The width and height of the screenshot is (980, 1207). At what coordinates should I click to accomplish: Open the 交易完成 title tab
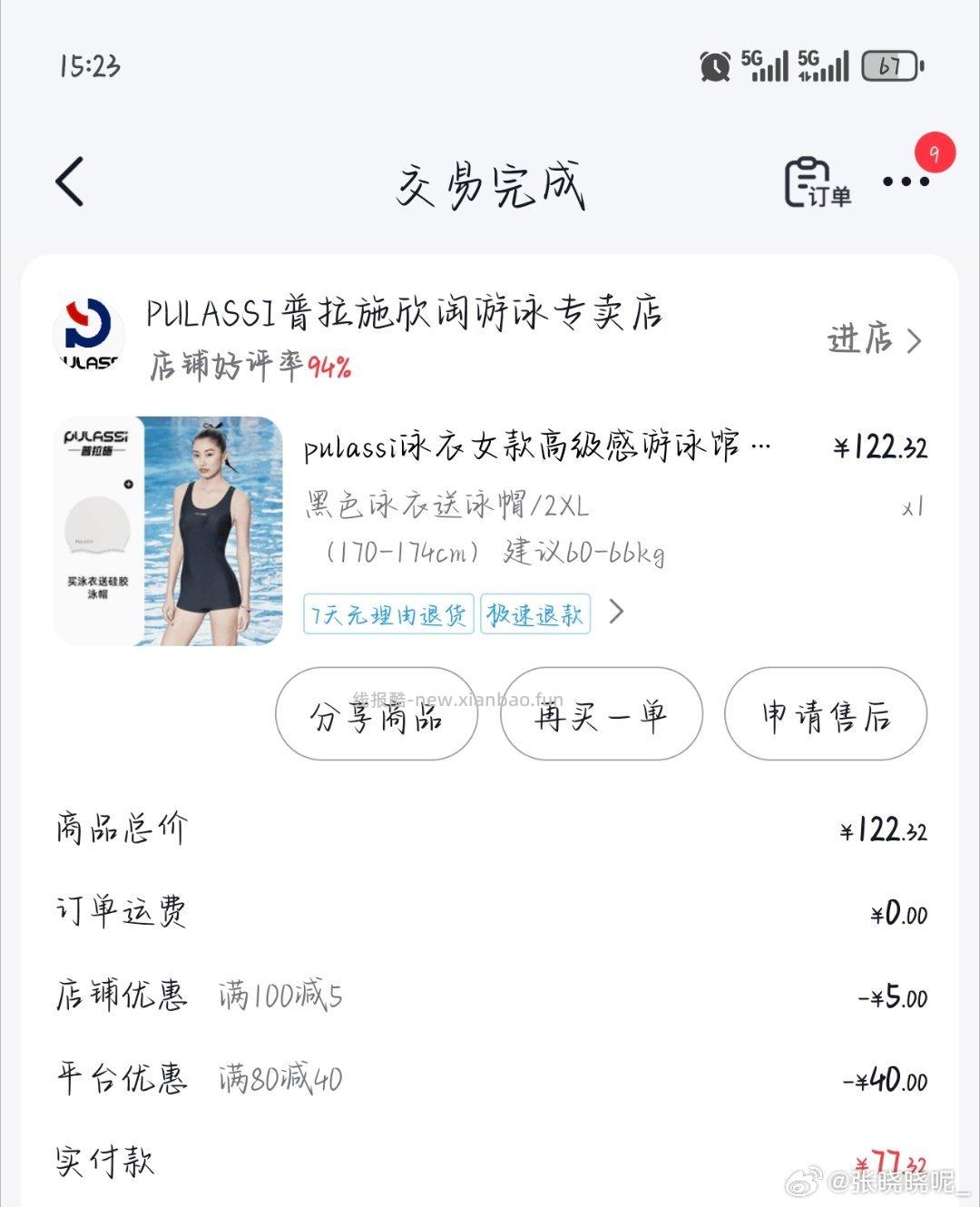pyautogui.click(x=490, y=184)
